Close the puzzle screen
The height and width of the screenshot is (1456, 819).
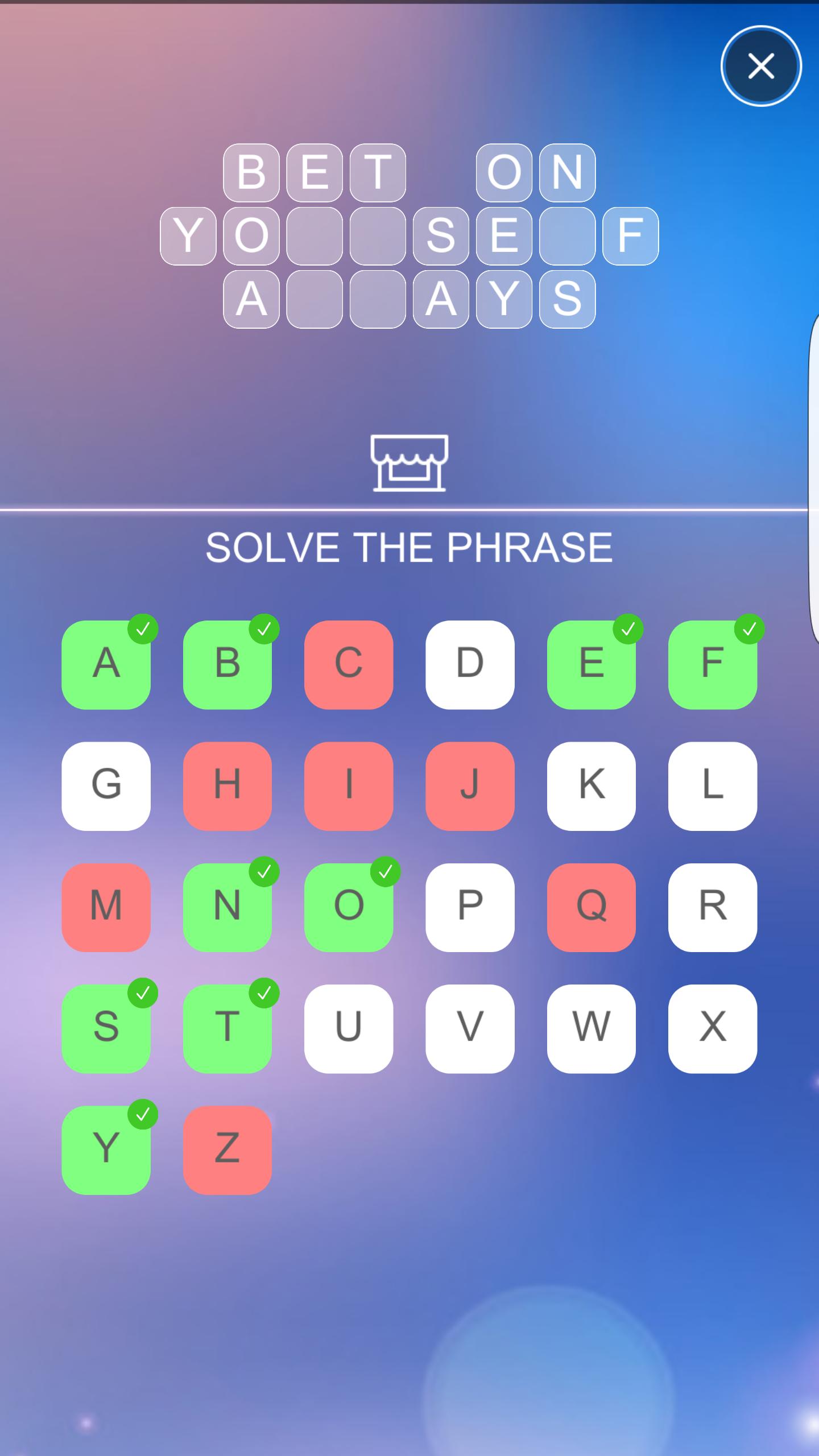[761, 66]
